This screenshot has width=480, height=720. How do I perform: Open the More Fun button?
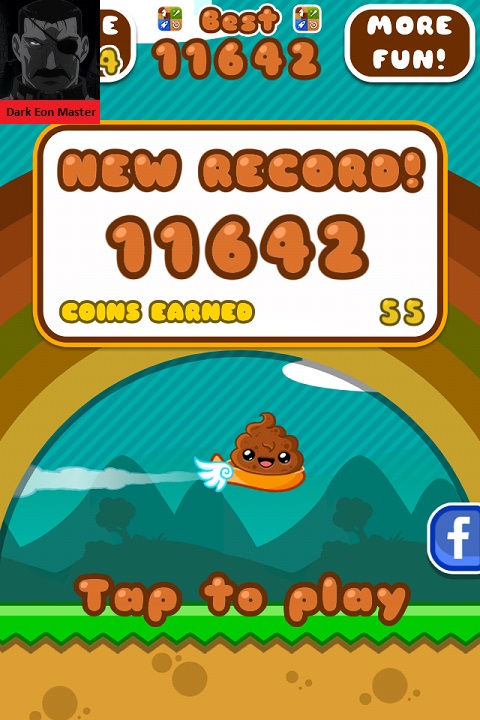pos(410,44)
